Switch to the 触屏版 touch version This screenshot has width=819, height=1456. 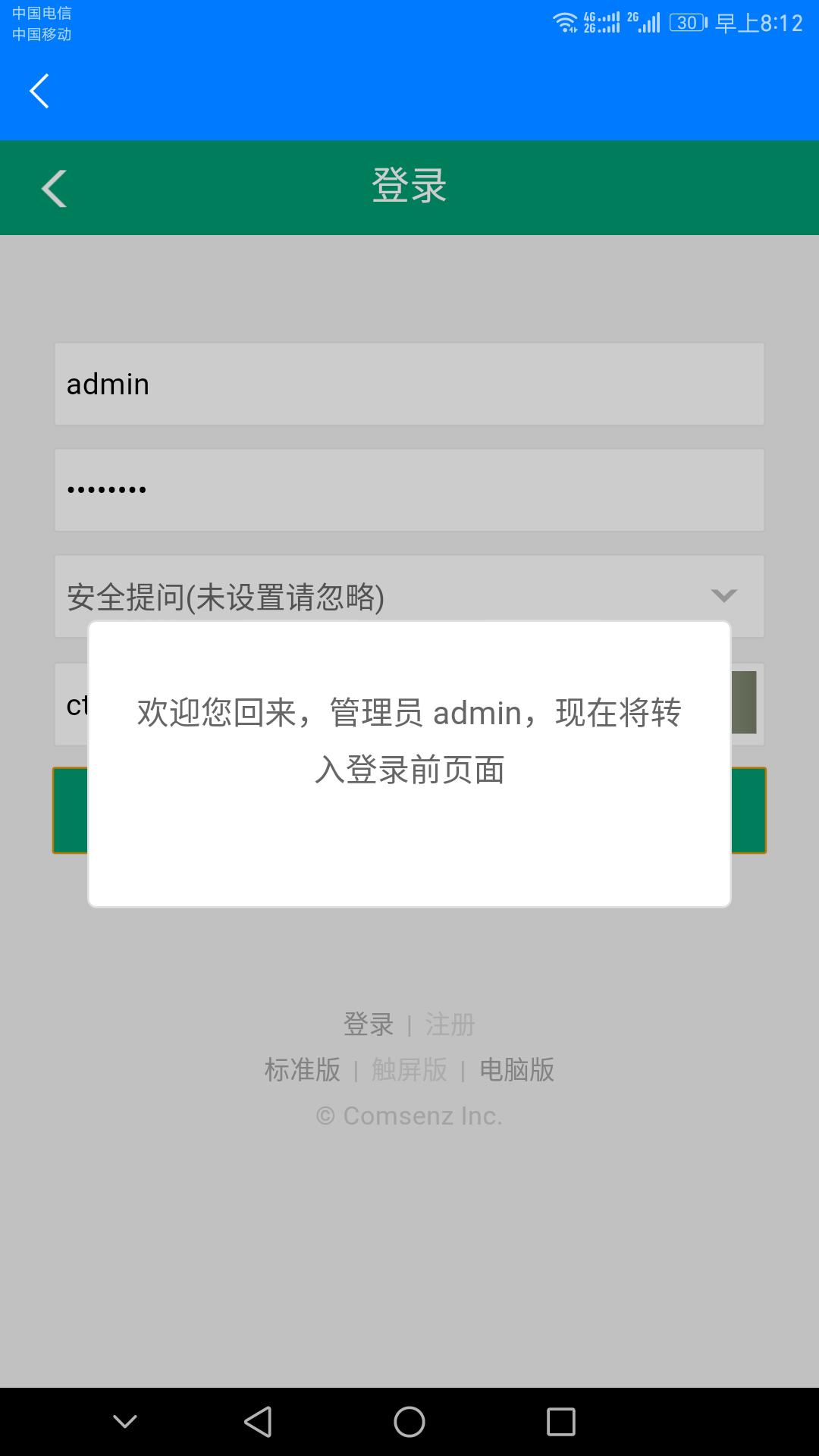pyautogui.click(x=409, y=1070)
